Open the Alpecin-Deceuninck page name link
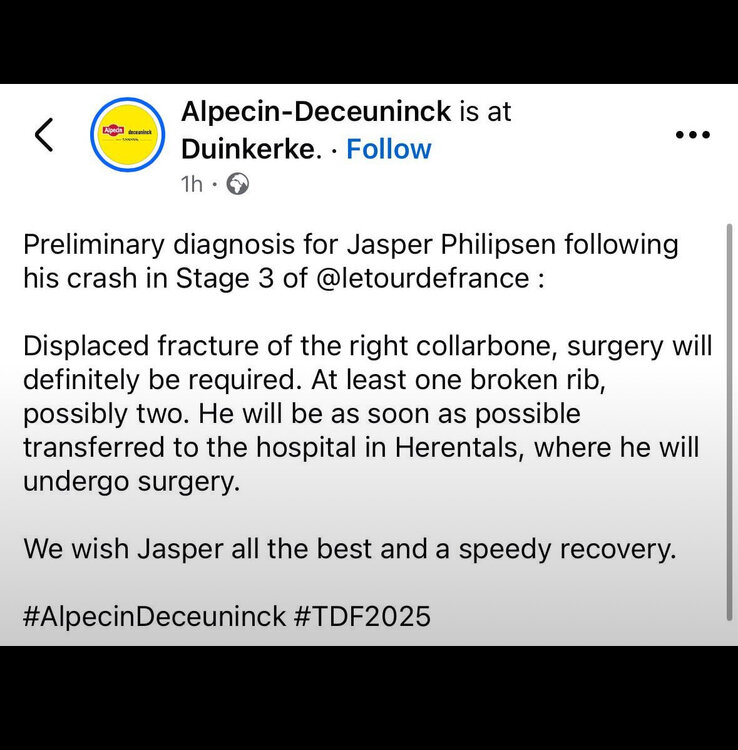The height and width of the screenshot is (750, 738). click(x=316, y=112)
